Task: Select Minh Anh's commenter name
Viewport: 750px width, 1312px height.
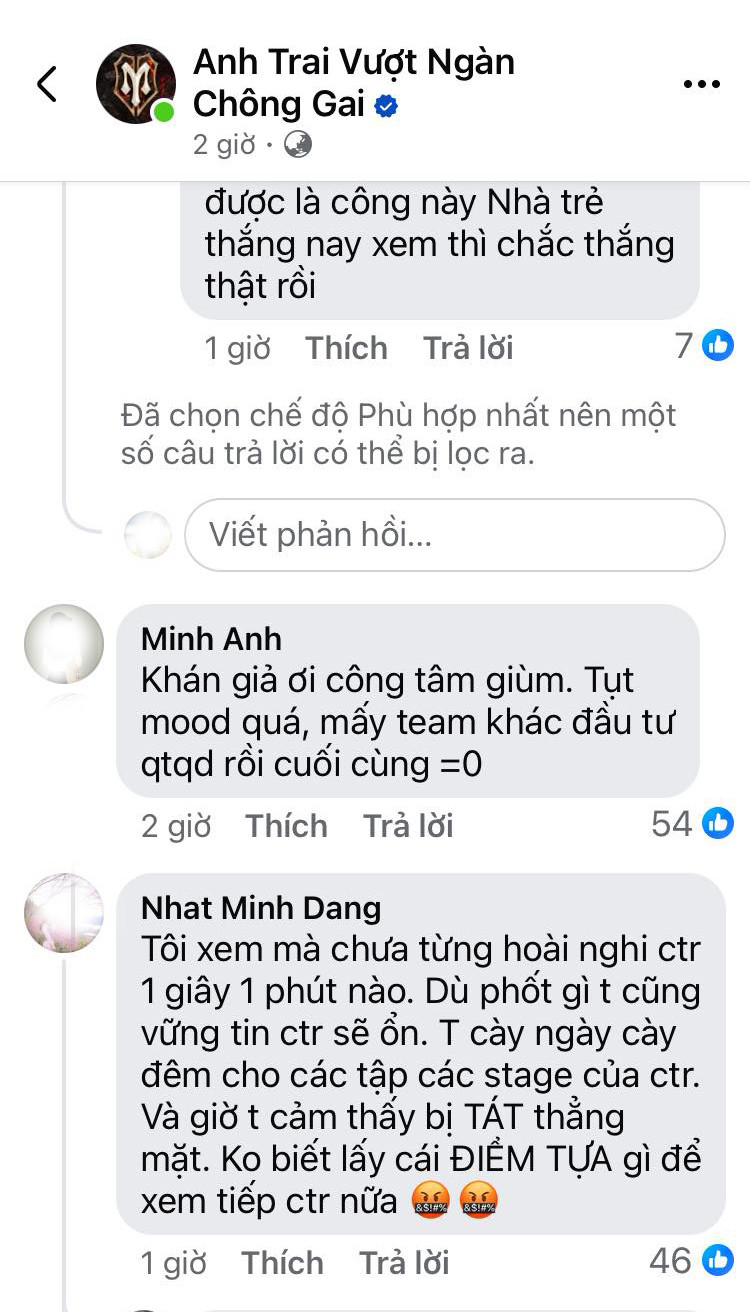Action: point(210,639)
